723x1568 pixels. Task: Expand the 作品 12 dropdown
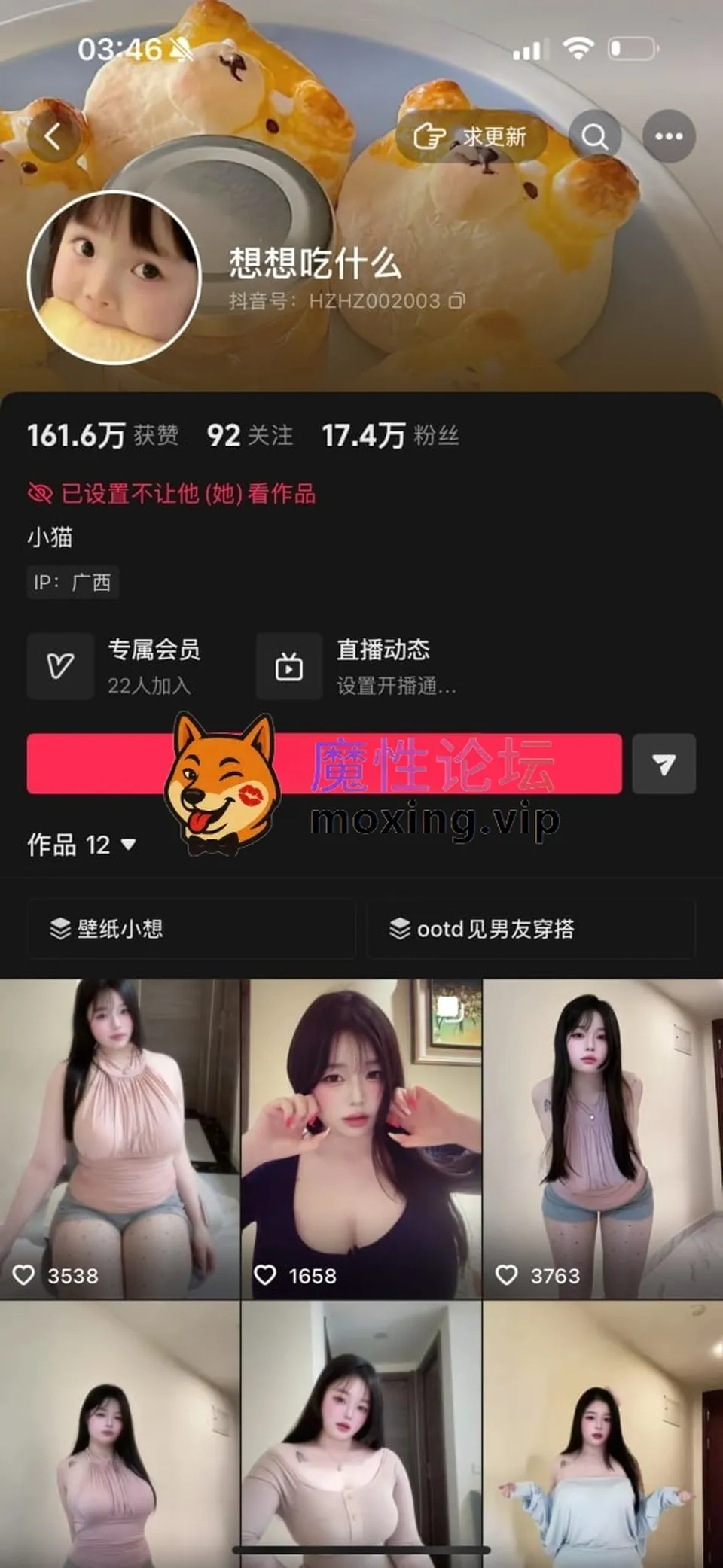(82, 845)
